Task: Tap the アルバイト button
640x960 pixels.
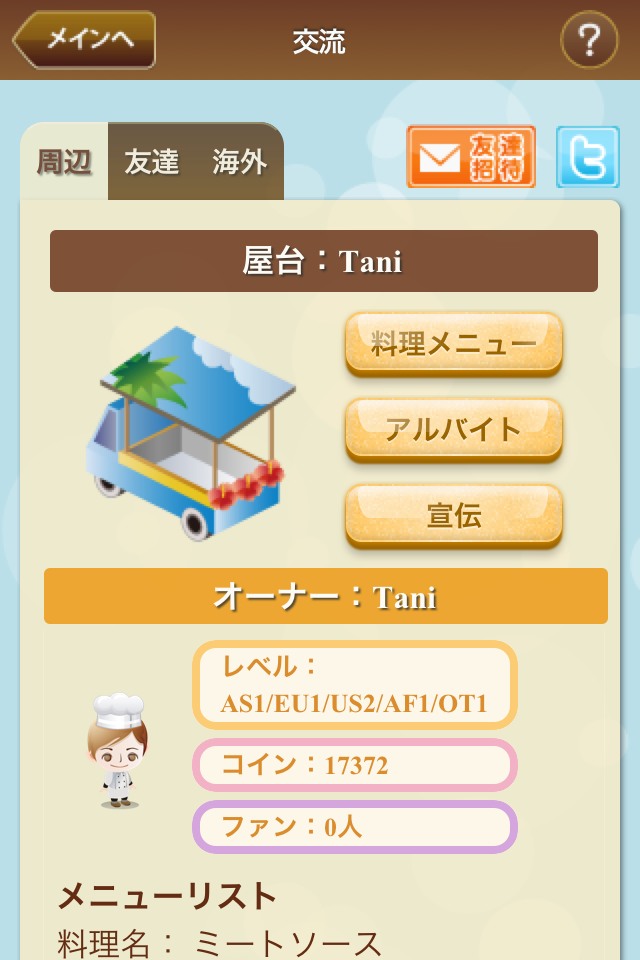Action: [454, 429]
